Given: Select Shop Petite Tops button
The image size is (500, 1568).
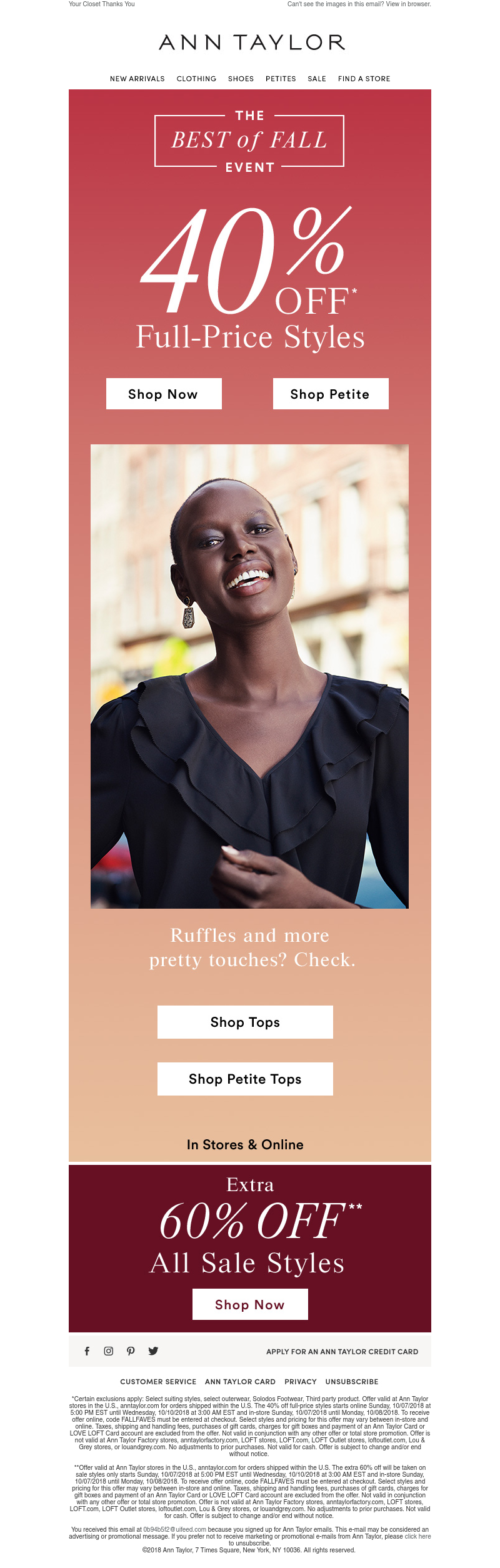Looking at the screenshot, I should tap(245, 1079).
